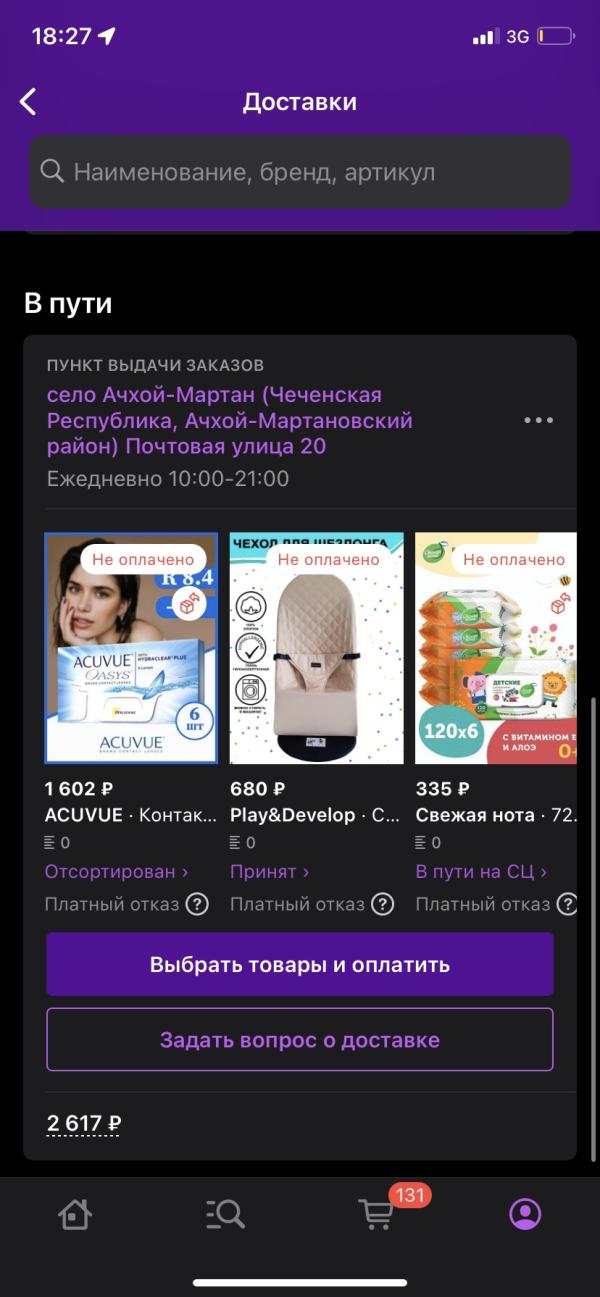Open the Свежая нота wipes product
The image size is (600, 1297).
coord(496,648)
